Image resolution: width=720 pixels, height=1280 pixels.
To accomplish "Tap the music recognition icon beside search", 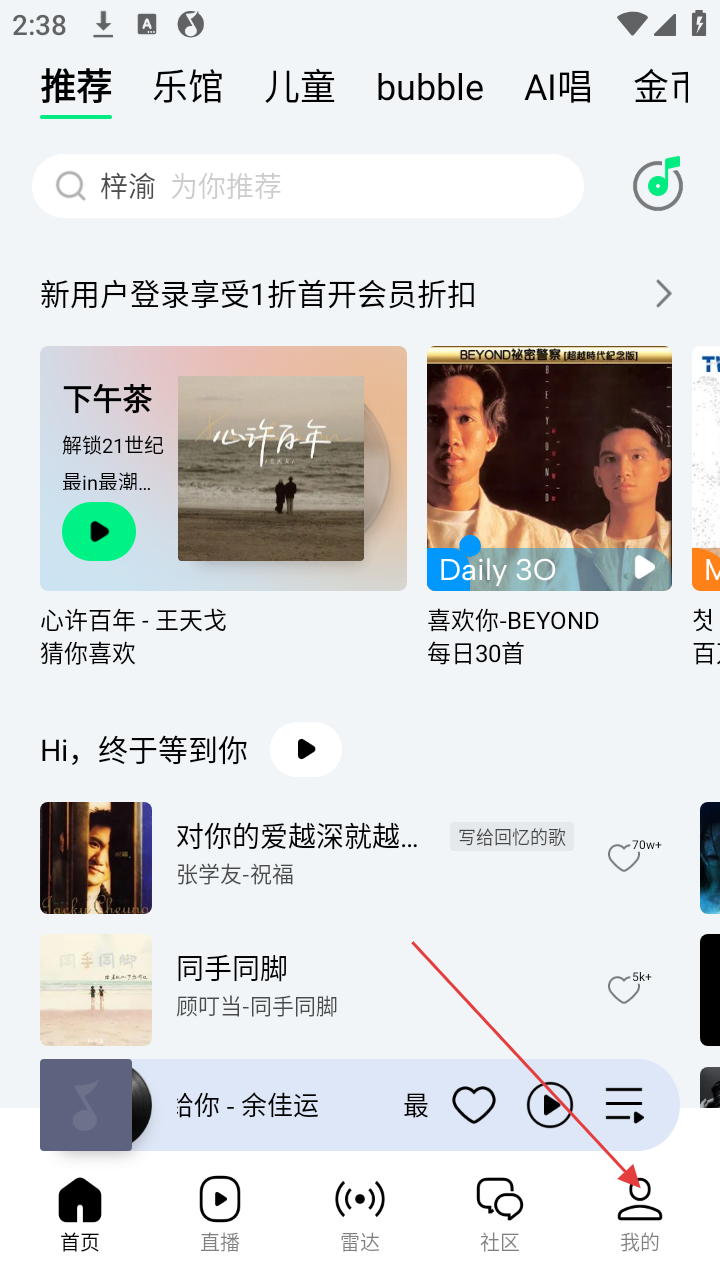I will click(x=657, y=184).
